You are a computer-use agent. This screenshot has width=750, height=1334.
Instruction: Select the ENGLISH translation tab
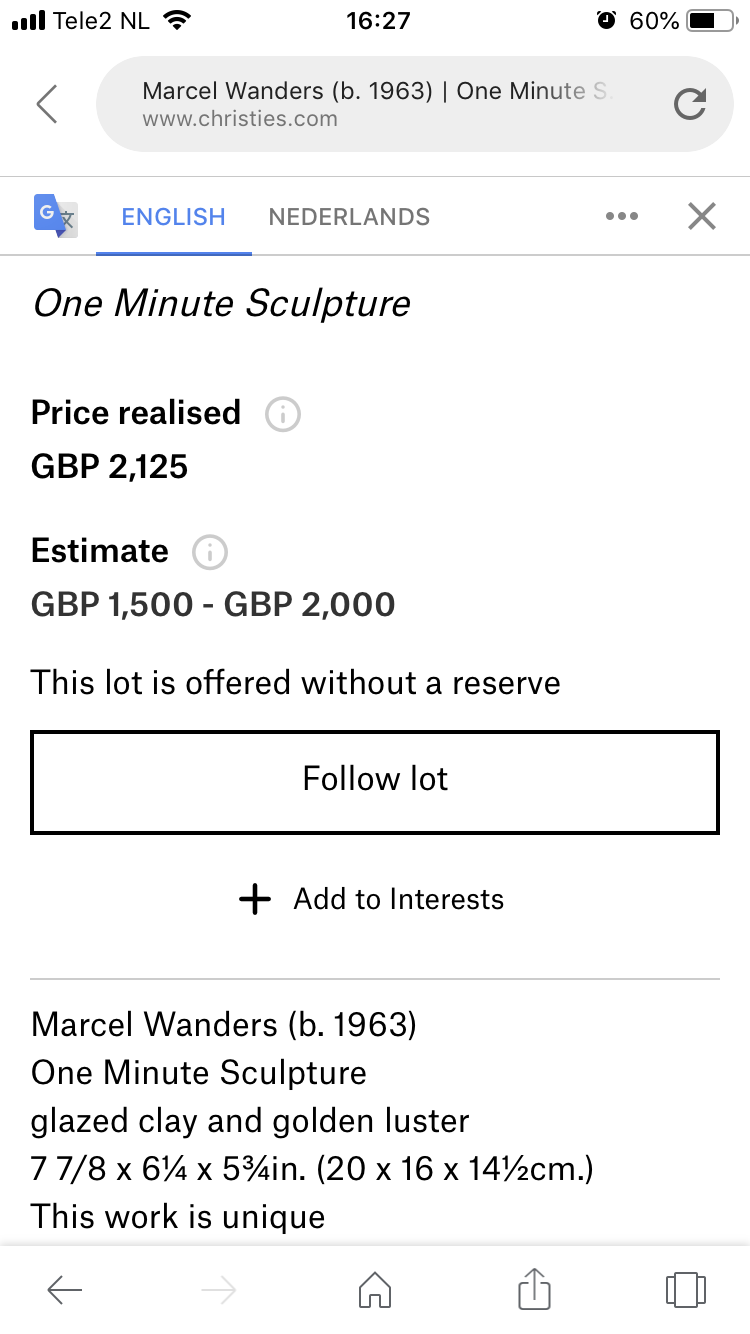pos(173,216)
